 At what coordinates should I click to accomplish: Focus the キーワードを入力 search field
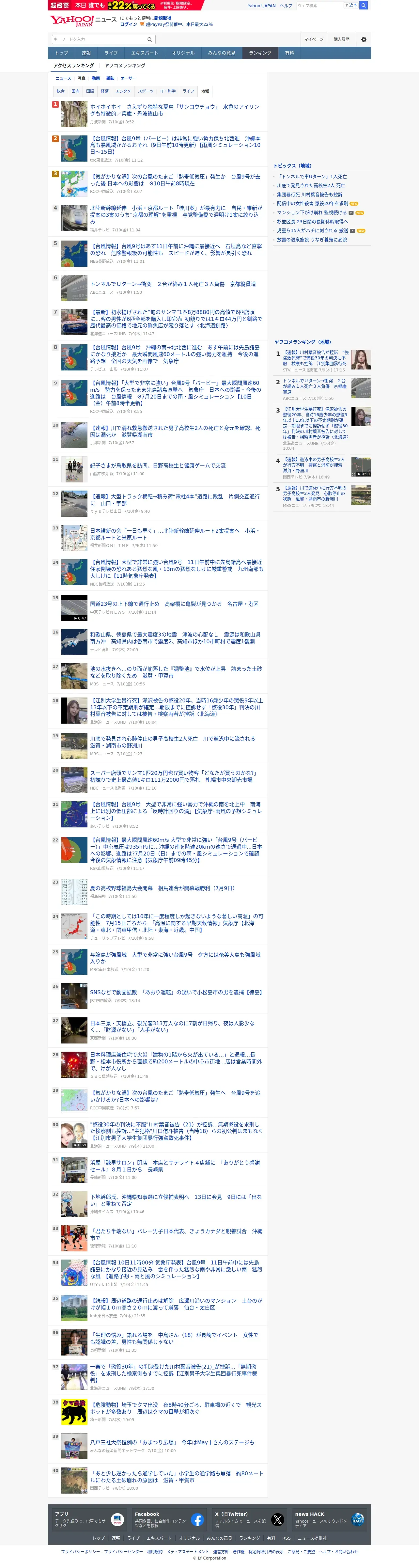pos(98,39)
